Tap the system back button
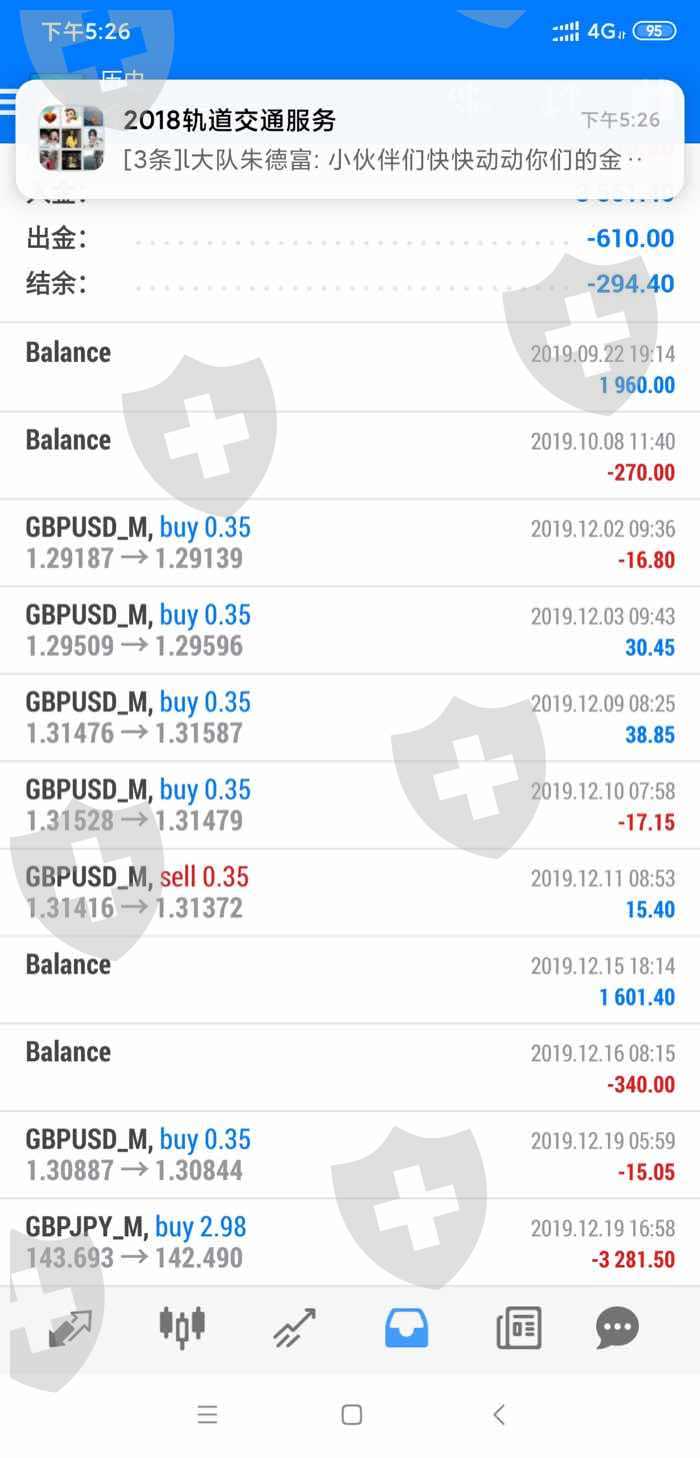 (499, 1414)
